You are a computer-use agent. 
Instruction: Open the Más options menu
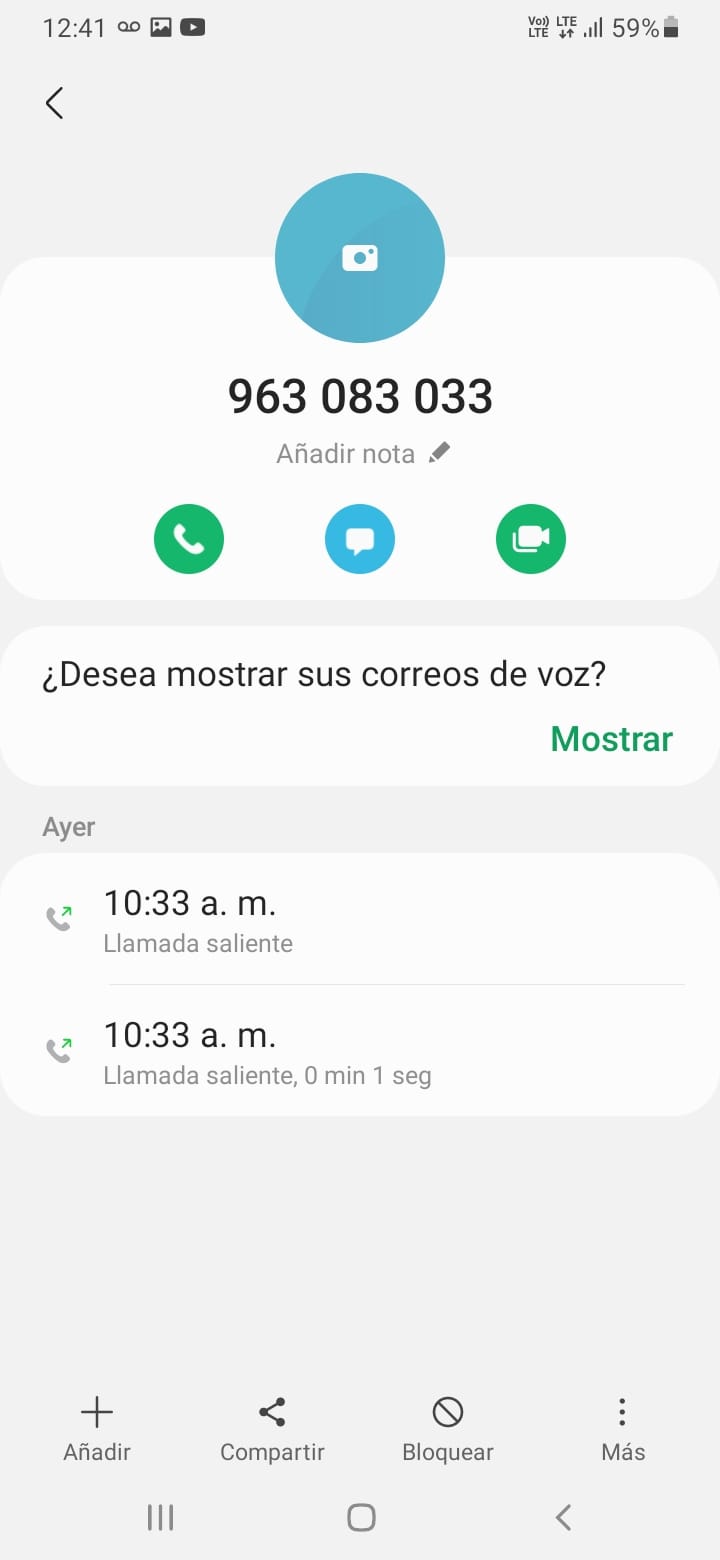(x=622, y=1430)
